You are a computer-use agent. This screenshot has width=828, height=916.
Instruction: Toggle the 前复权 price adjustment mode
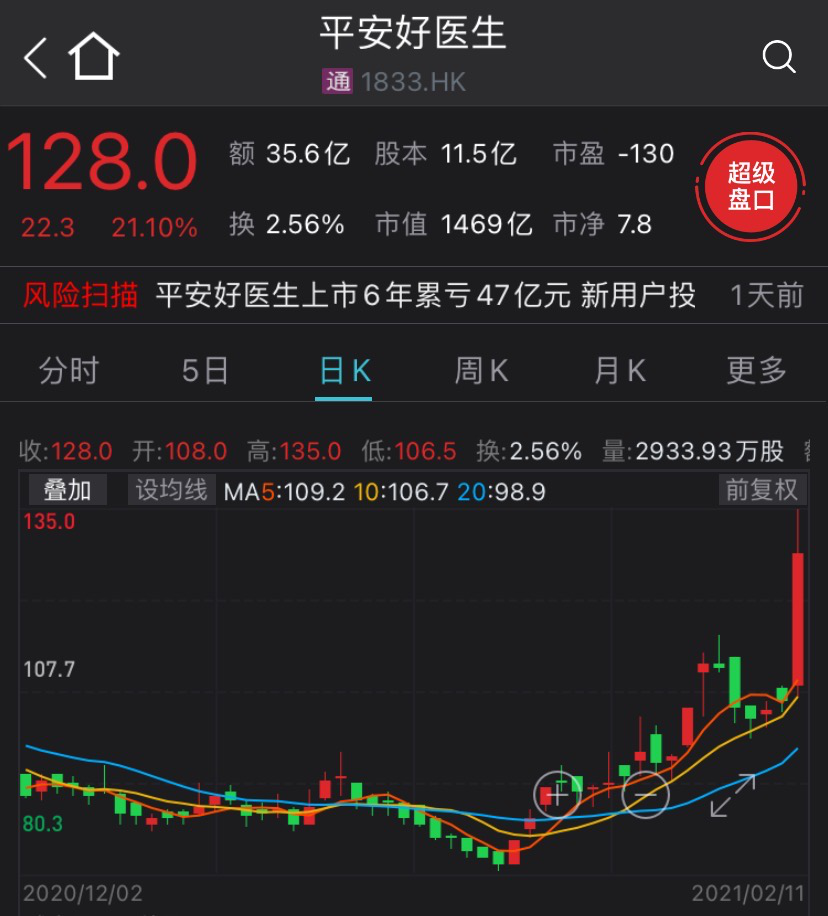click(763, 491)
